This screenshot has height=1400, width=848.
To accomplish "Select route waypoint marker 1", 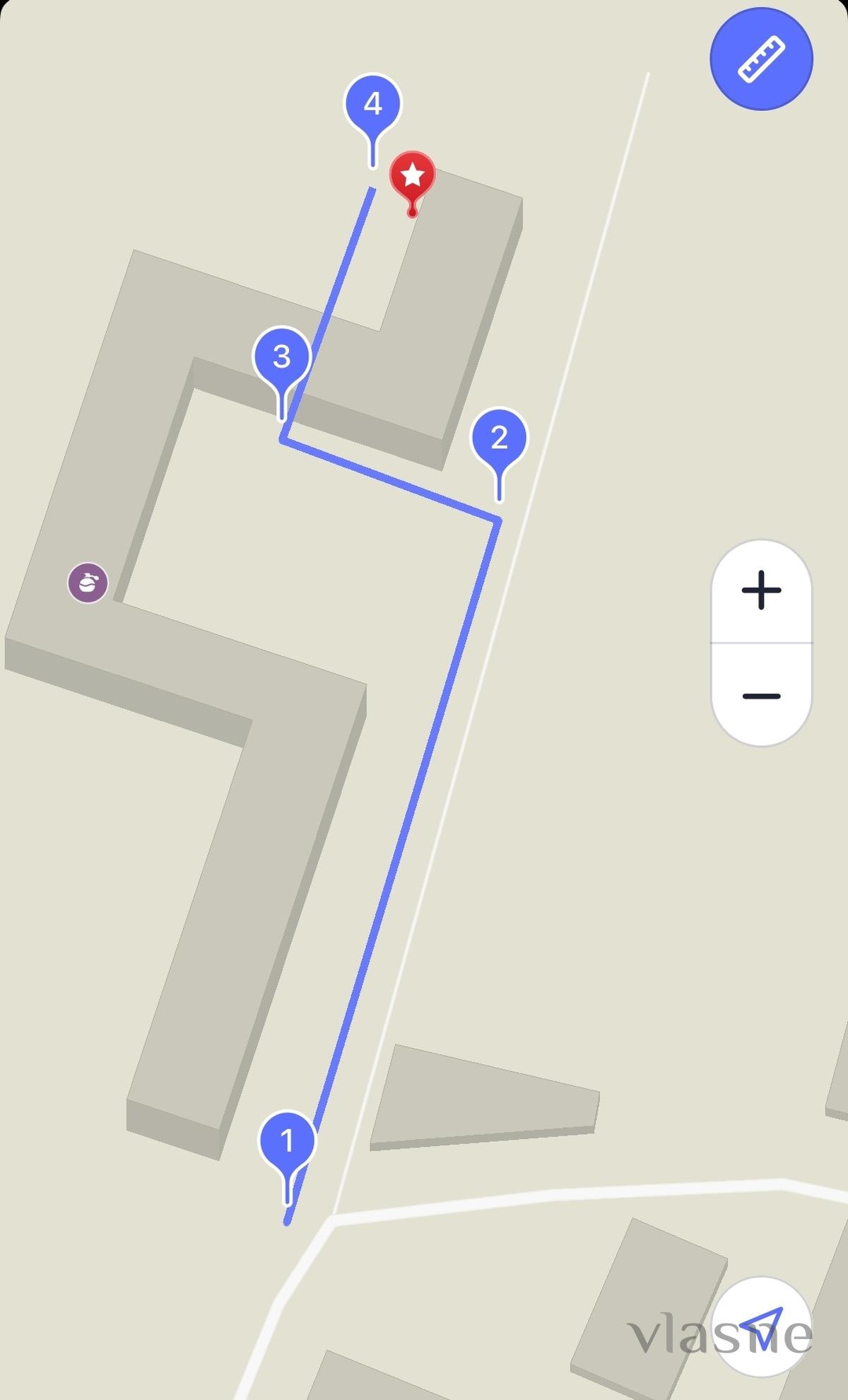I will tap(288, 1141).
